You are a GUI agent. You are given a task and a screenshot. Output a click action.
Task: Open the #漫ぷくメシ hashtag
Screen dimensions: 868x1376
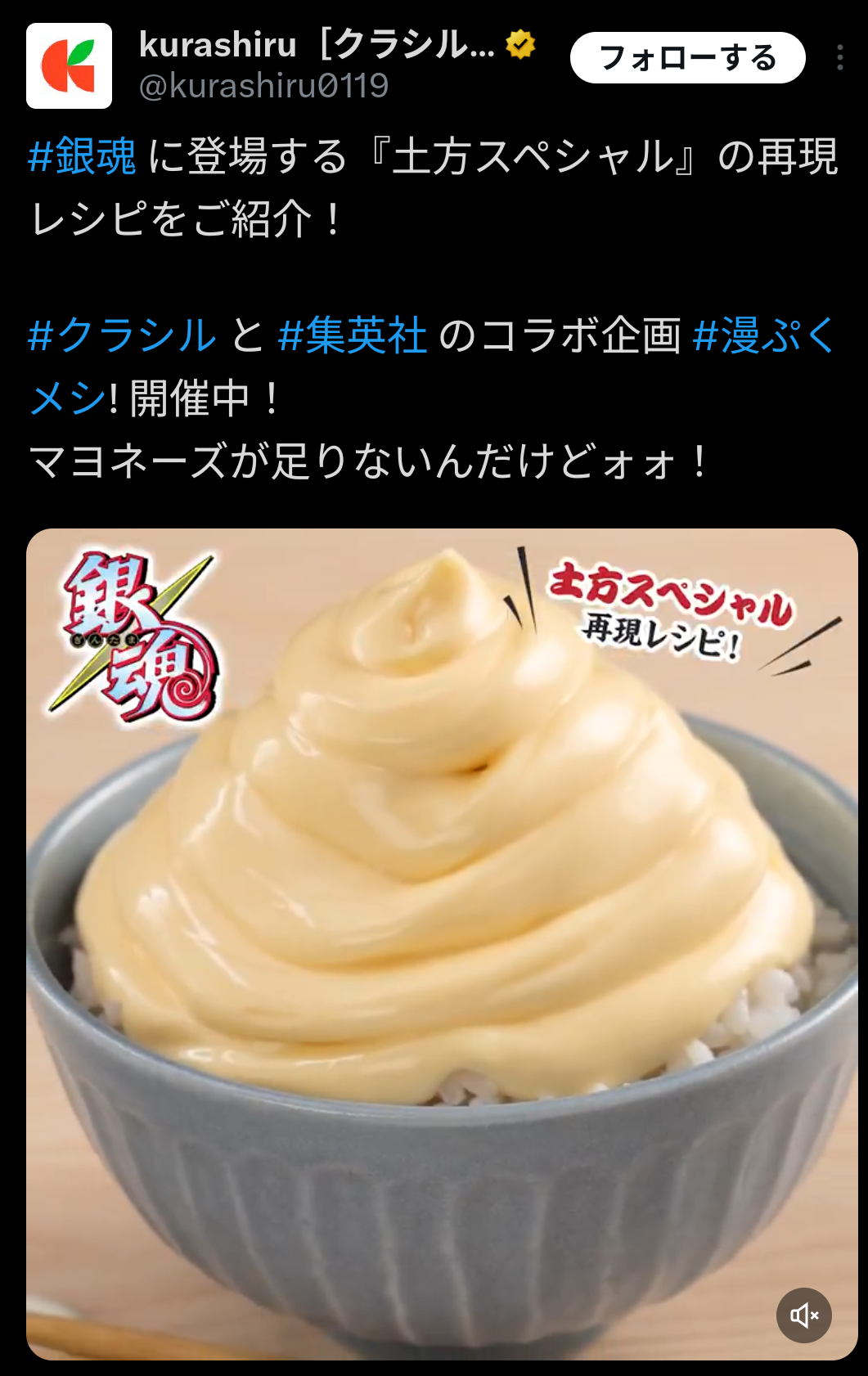click(x=764, y=336)
